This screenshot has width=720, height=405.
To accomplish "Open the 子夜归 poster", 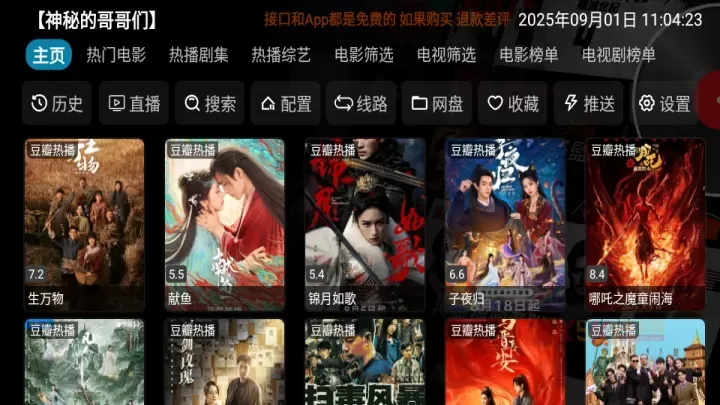I will pos(505,224).
